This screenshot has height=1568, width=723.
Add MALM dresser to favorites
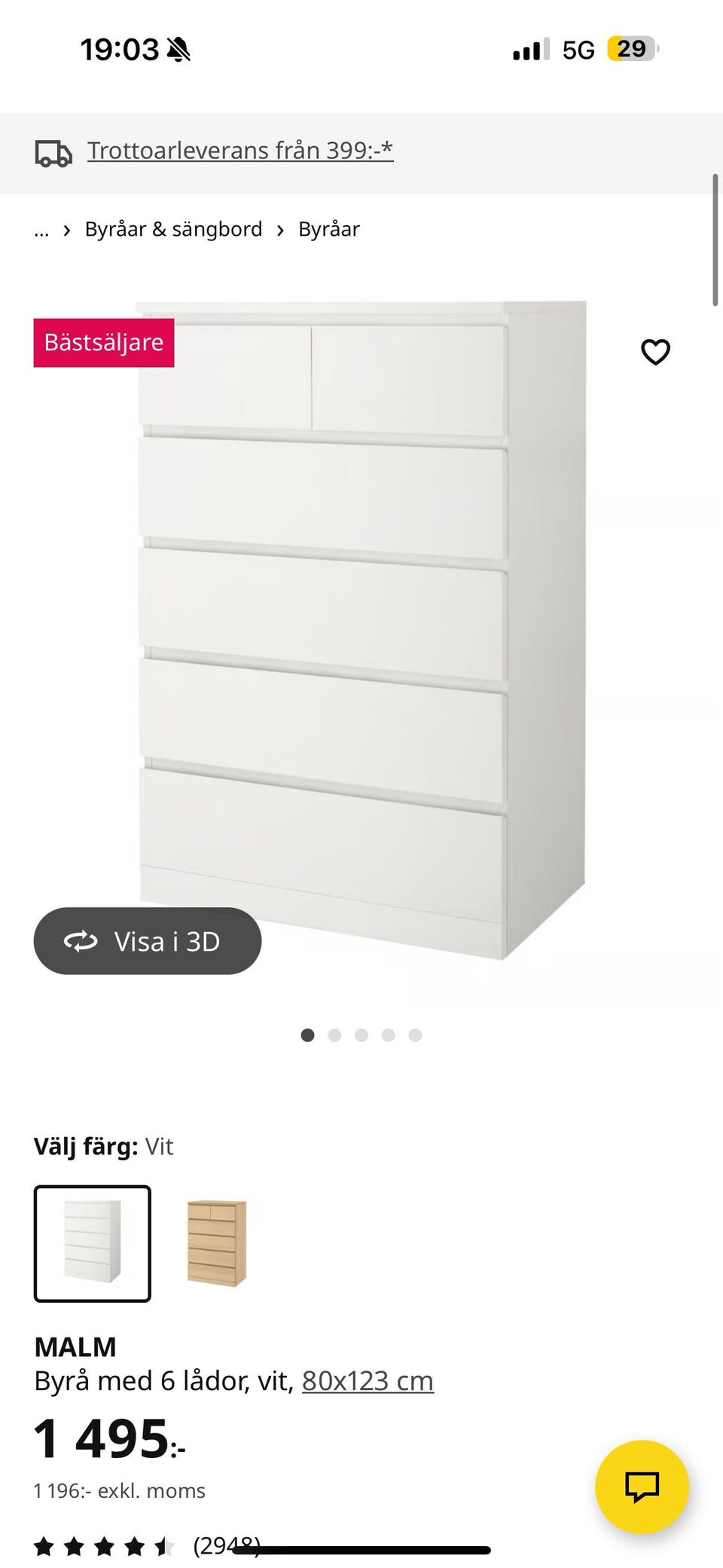[655, 352]
